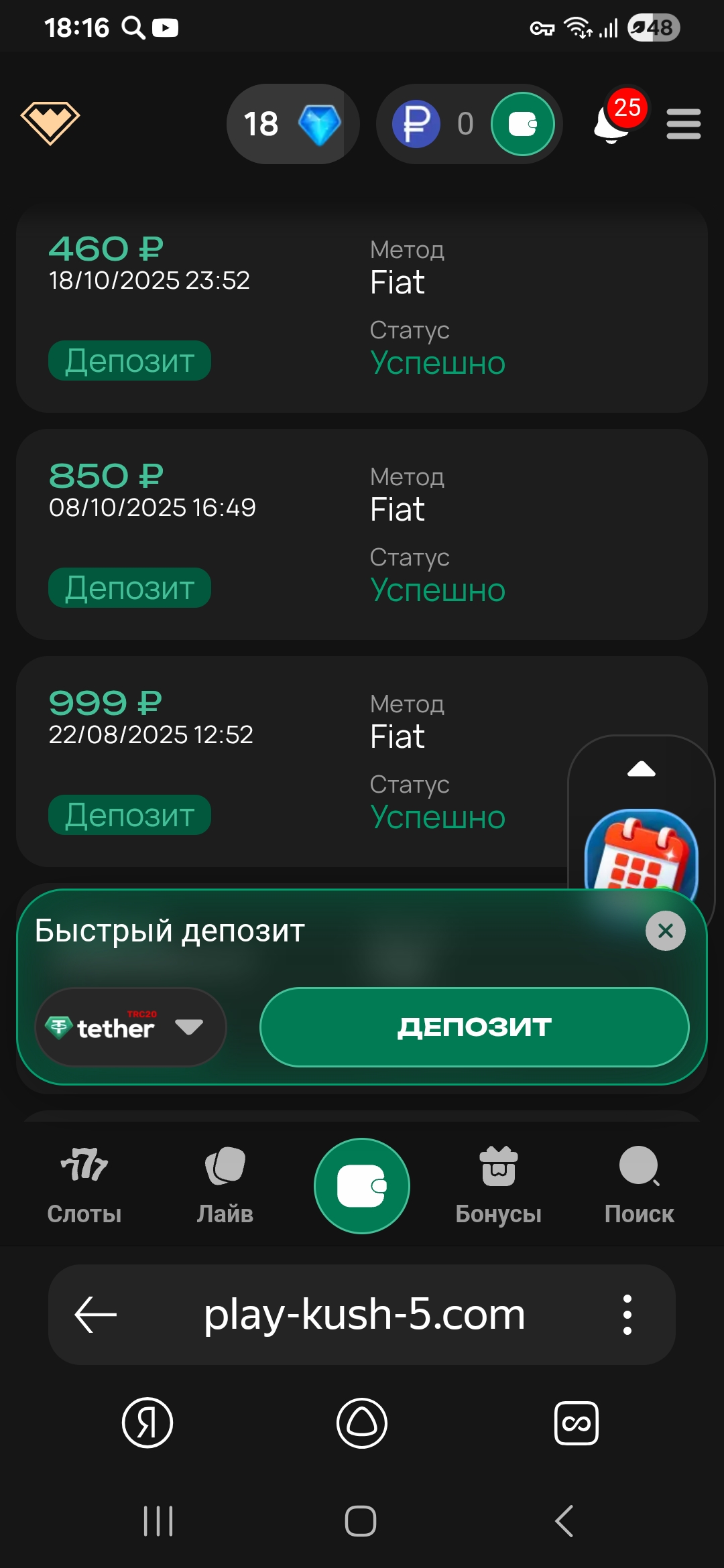Screen dimensions: 724x1568
Task: Go back with the browser arrow
Action: [x=95, y=1314]
